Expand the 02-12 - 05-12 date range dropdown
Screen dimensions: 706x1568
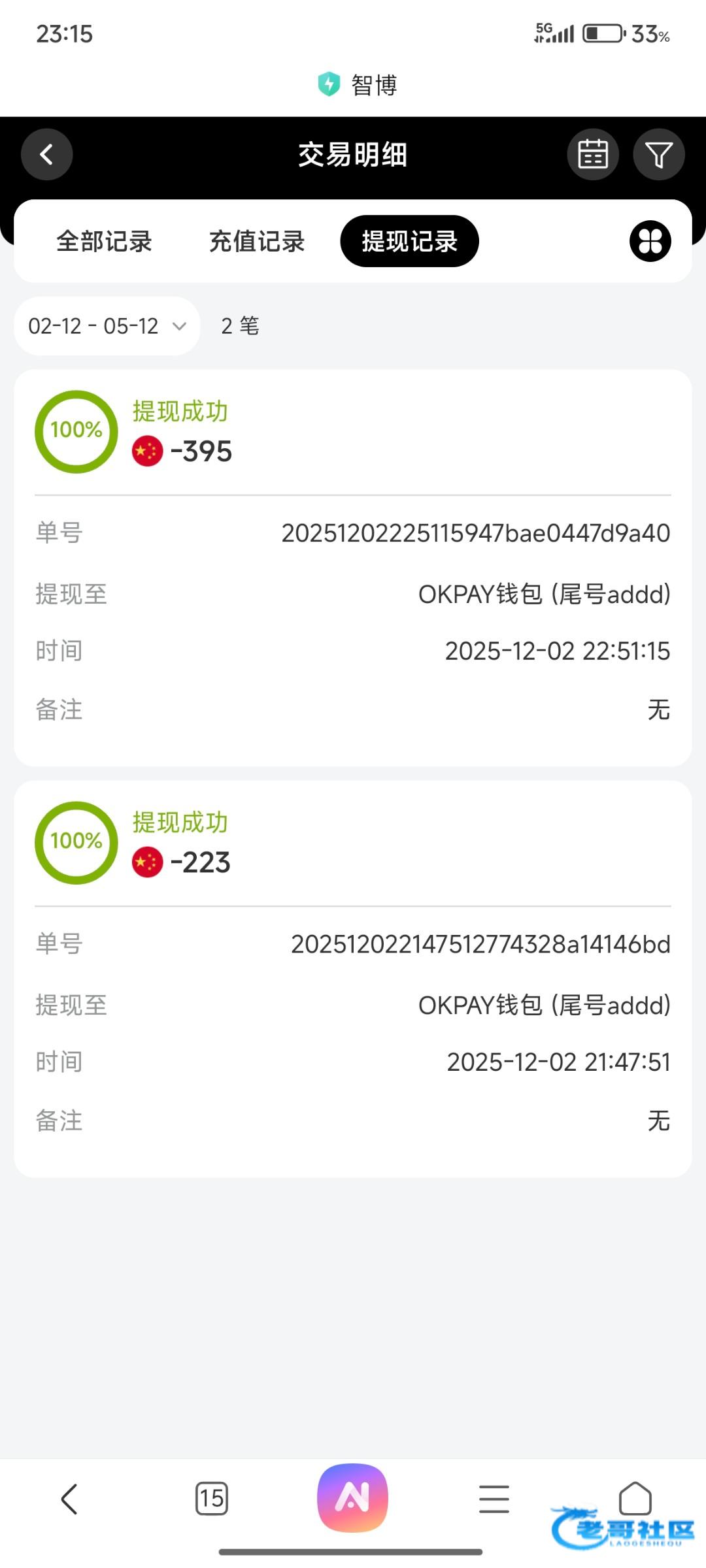point(107,326)
